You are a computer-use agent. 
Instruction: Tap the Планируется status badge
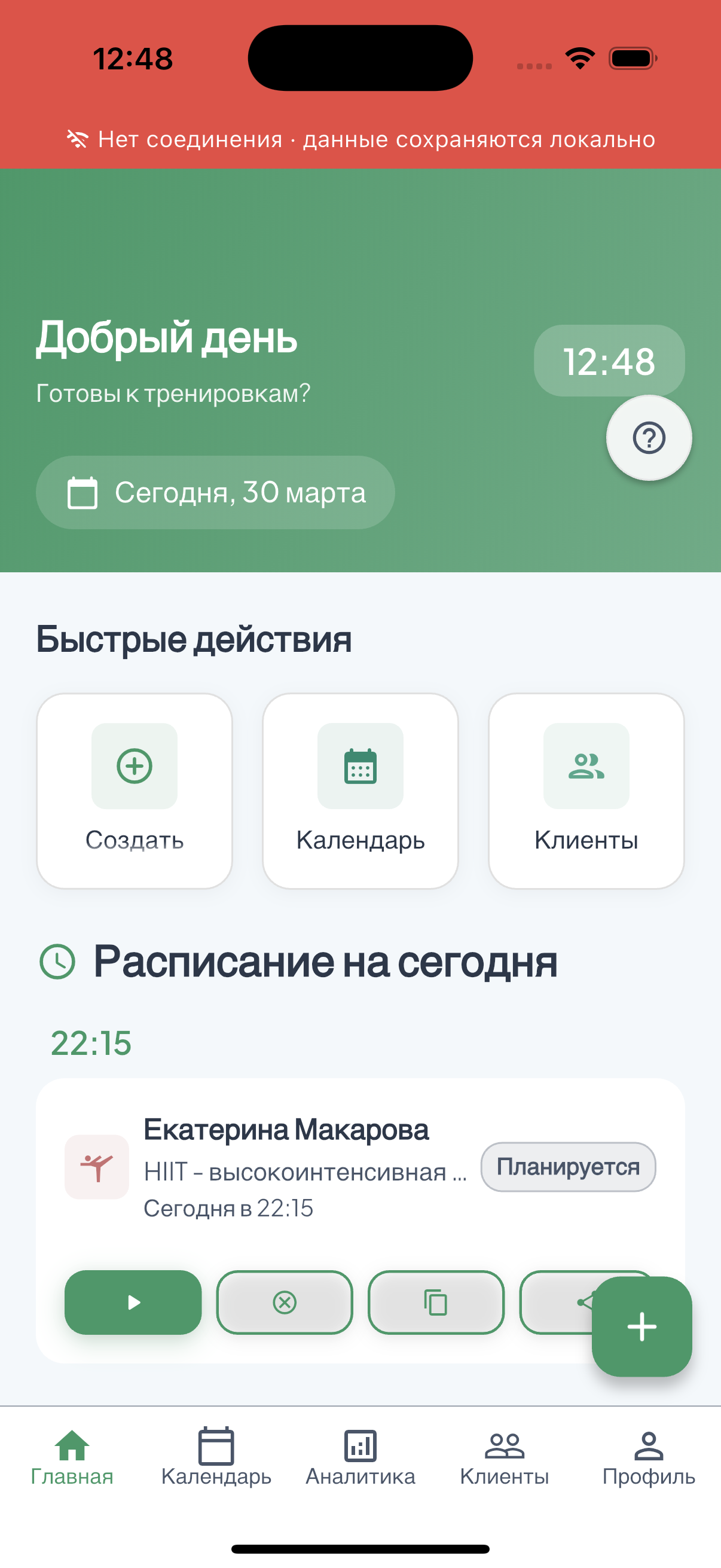point(569,1166)
